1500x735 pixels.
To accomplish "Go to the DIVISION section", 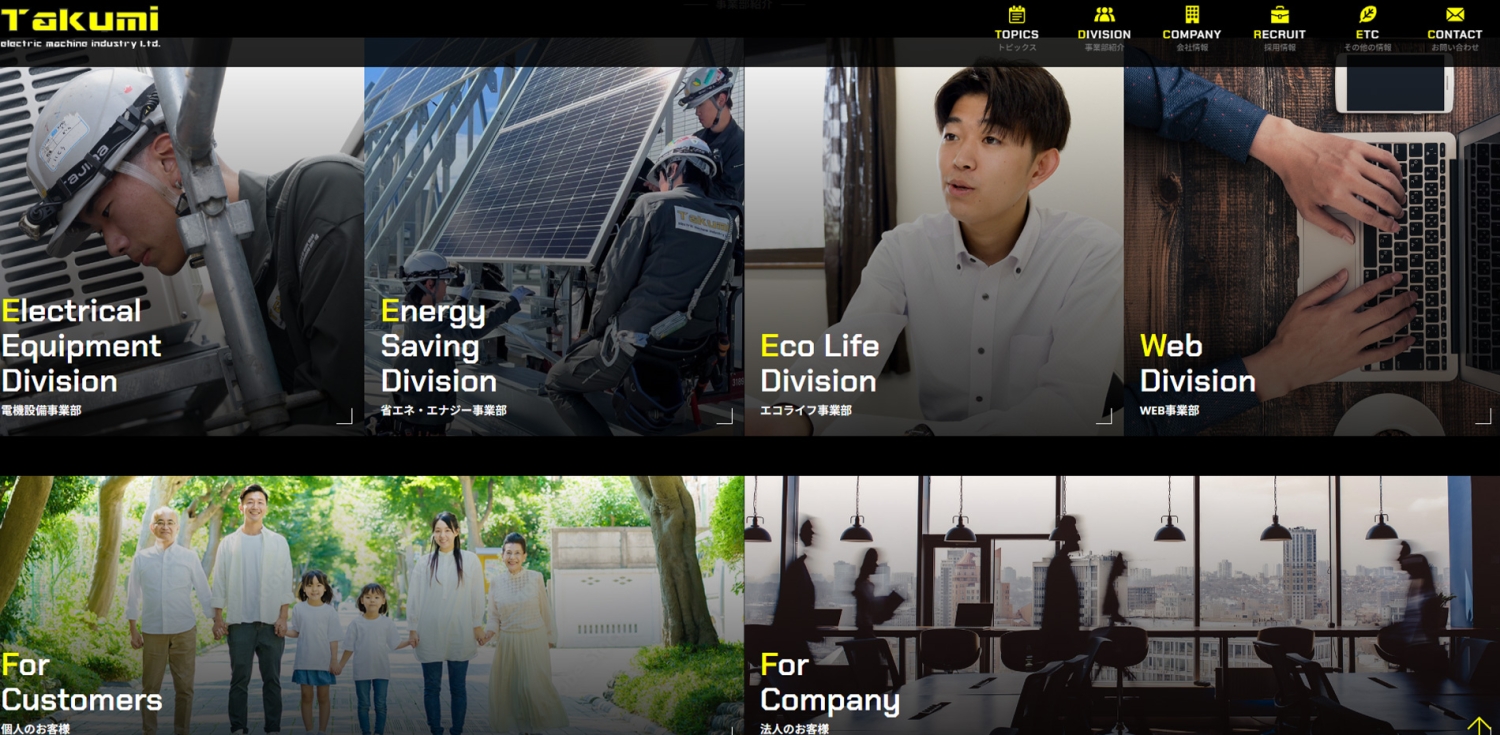I will tap(1104, 28).
